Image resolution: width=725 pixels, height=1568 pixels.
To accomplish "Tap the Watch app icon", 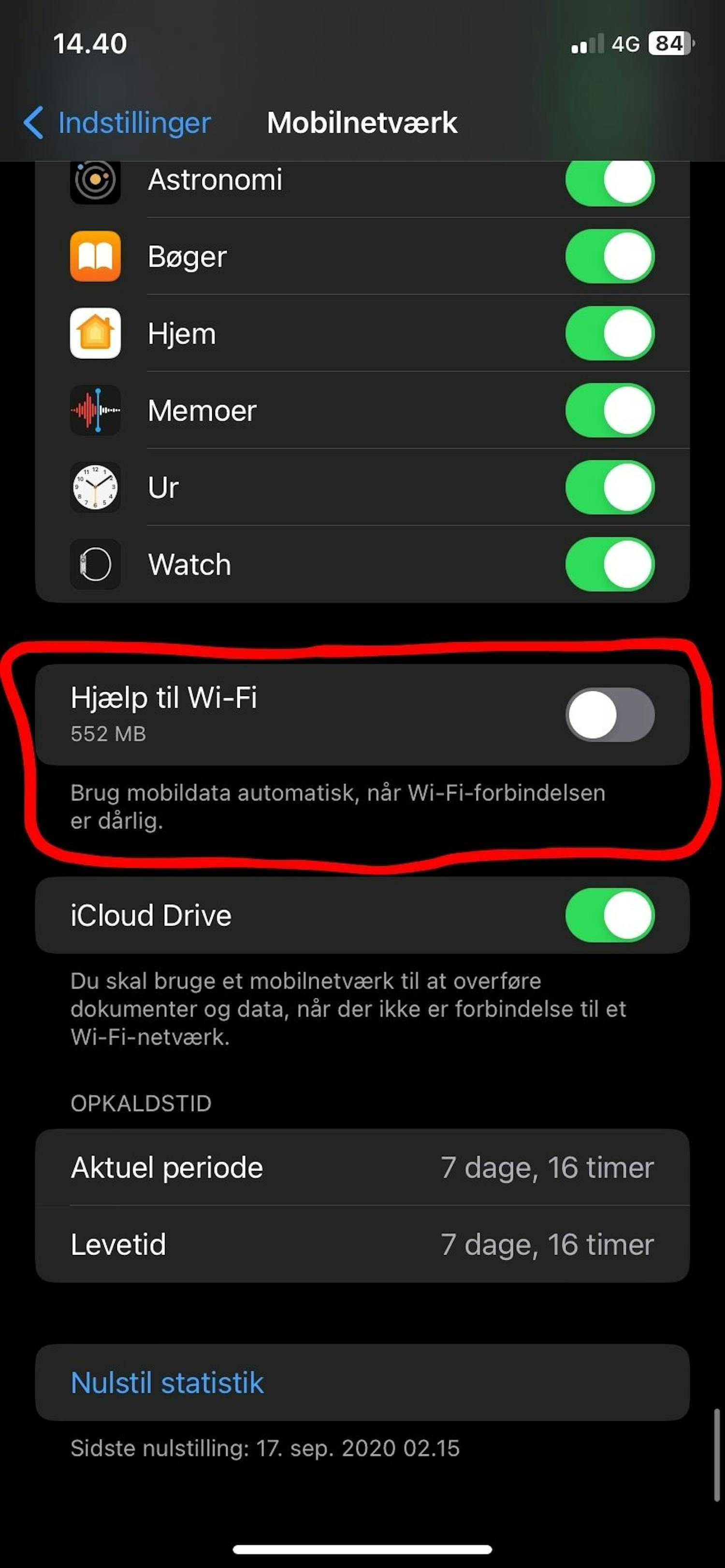I will click(95, 564).
